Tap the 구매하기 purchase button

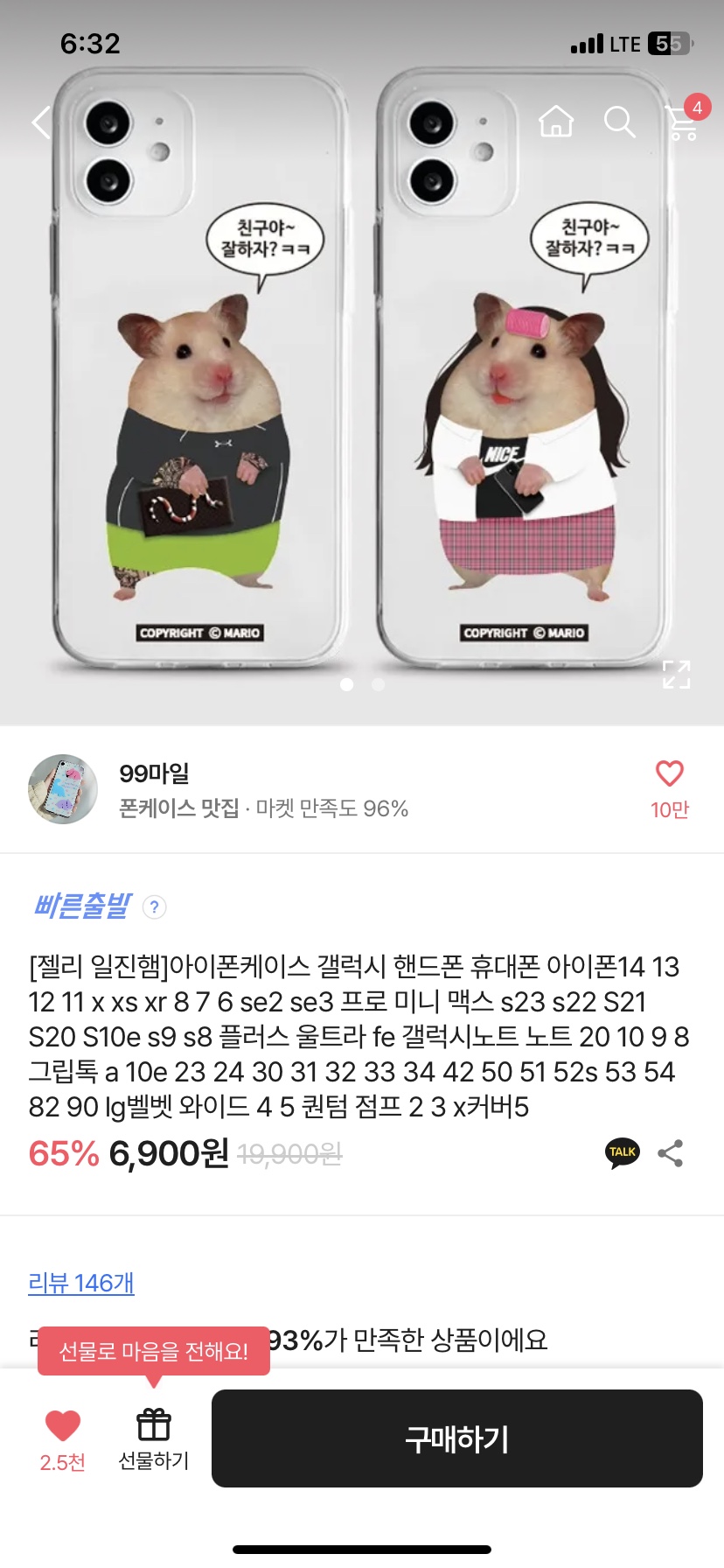[457, 1438]
